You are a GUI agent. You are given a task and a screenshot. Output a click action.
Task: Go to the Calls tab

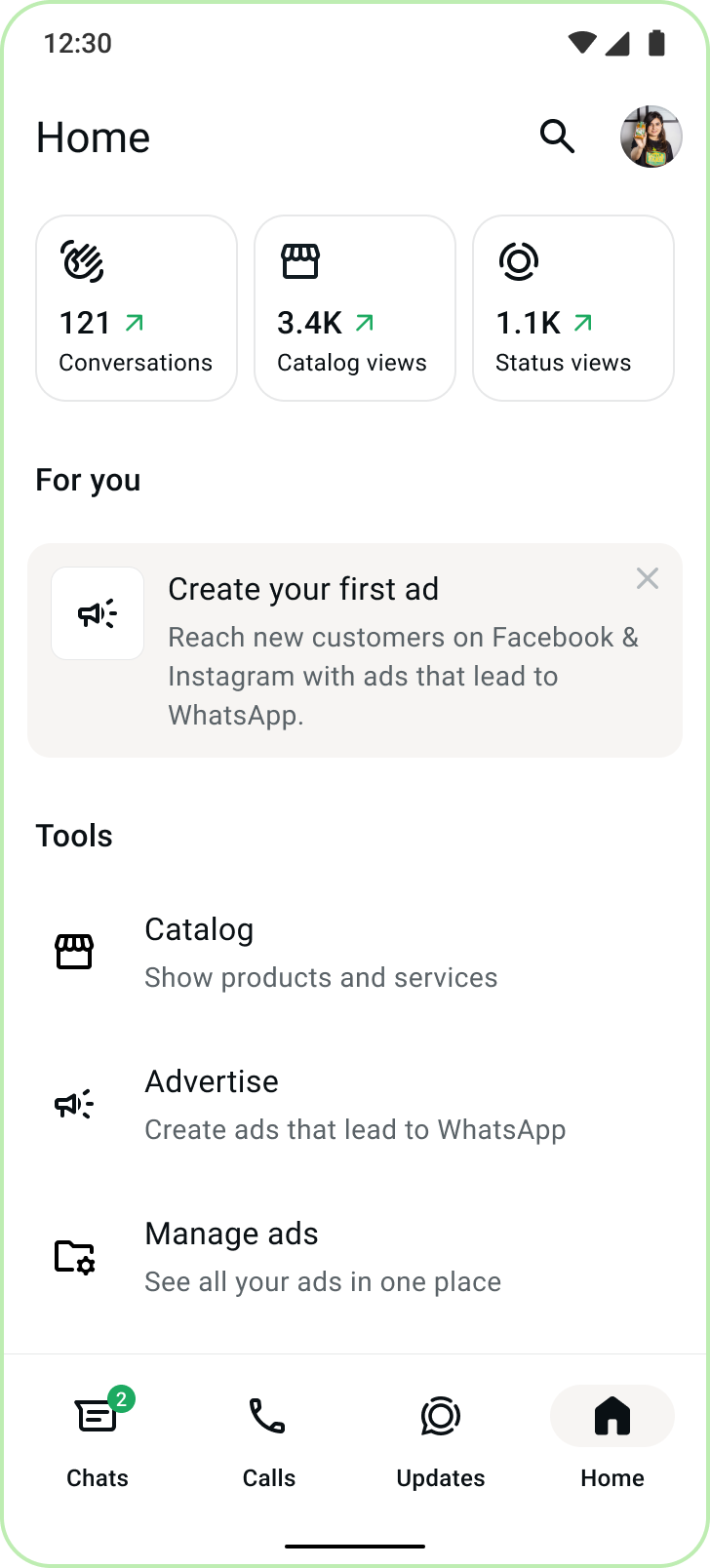[269, 1437]
